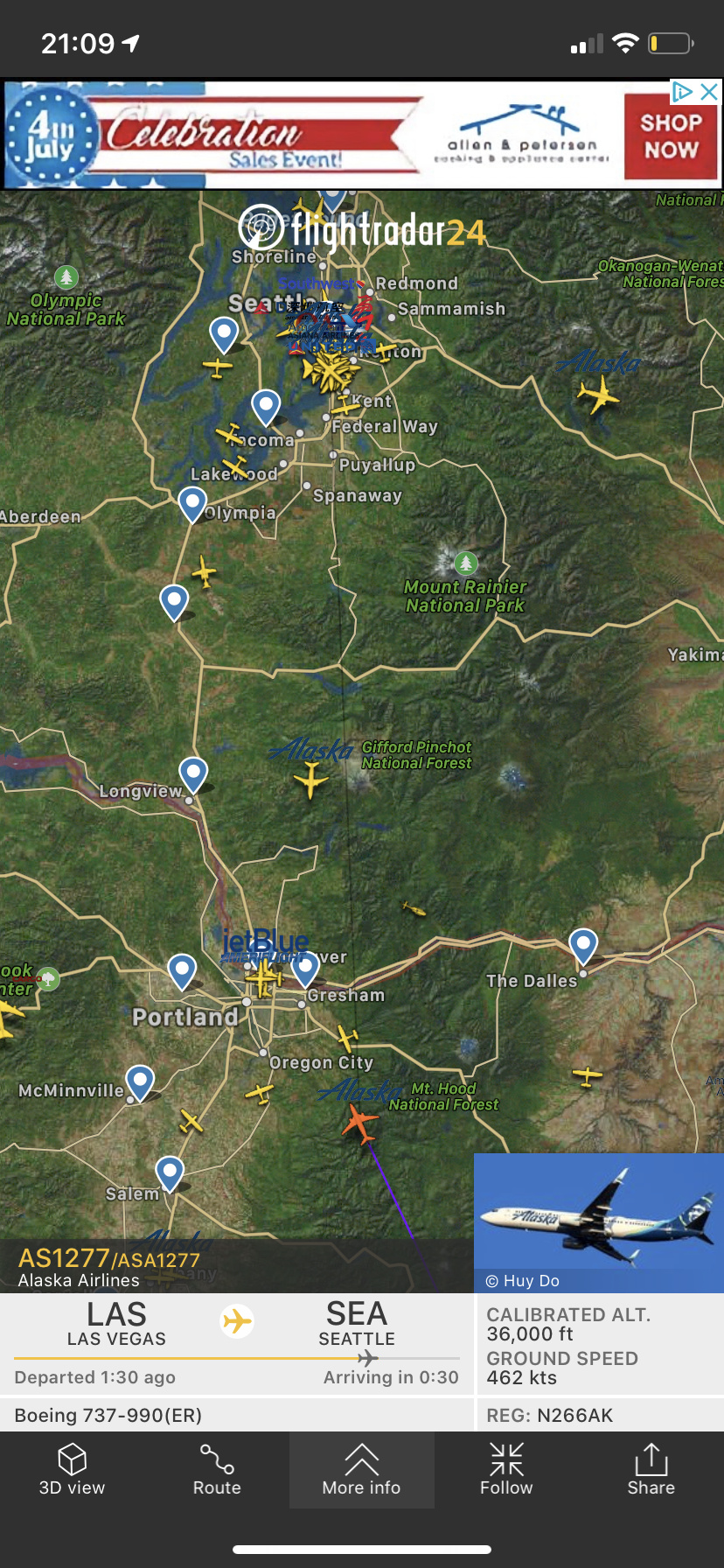Select the airport pin near Salem
Viewport: 724px width, 1568px height.
(x=170, y=1171)
